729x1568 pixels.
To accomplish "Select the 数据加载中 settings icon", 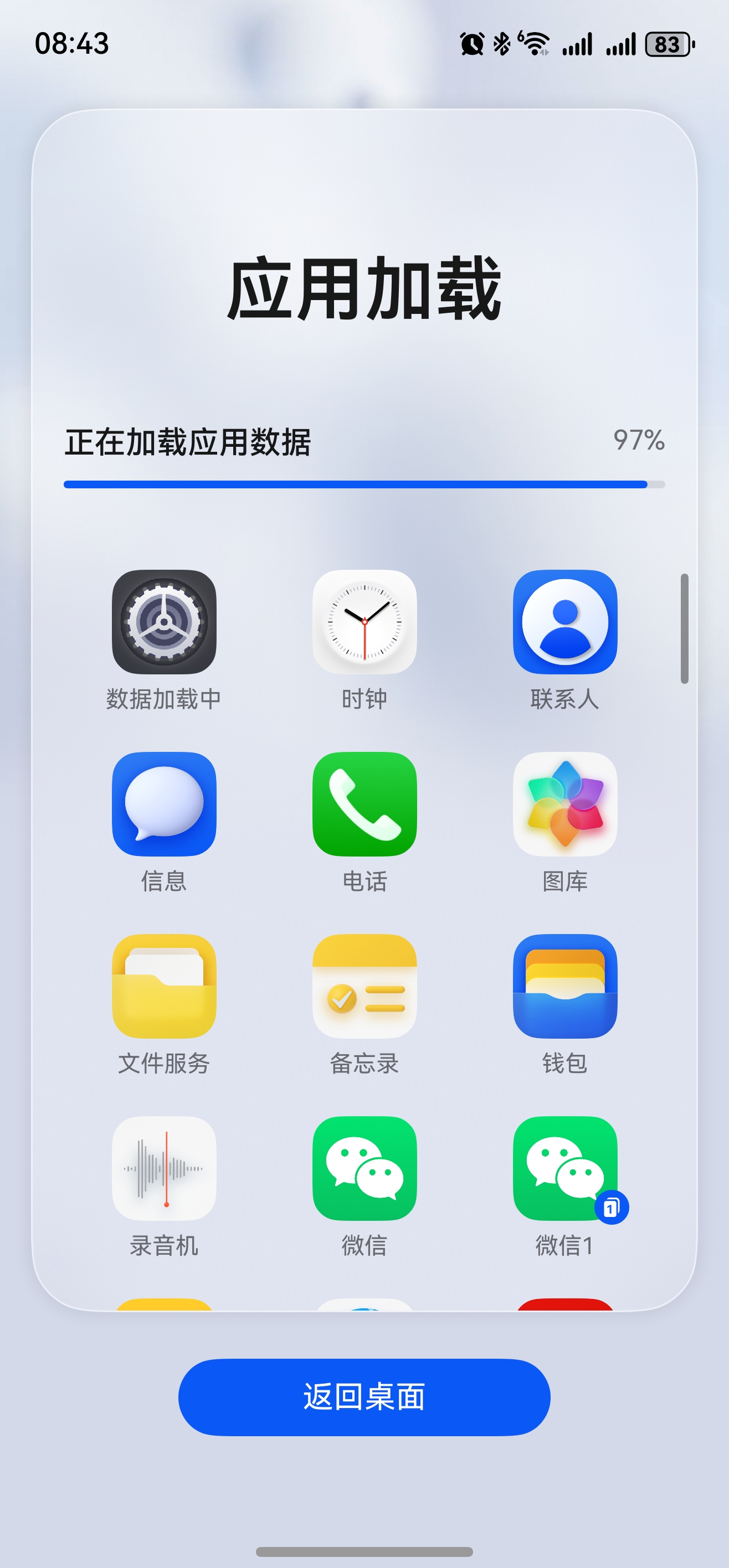I will (x=164, y=622).
